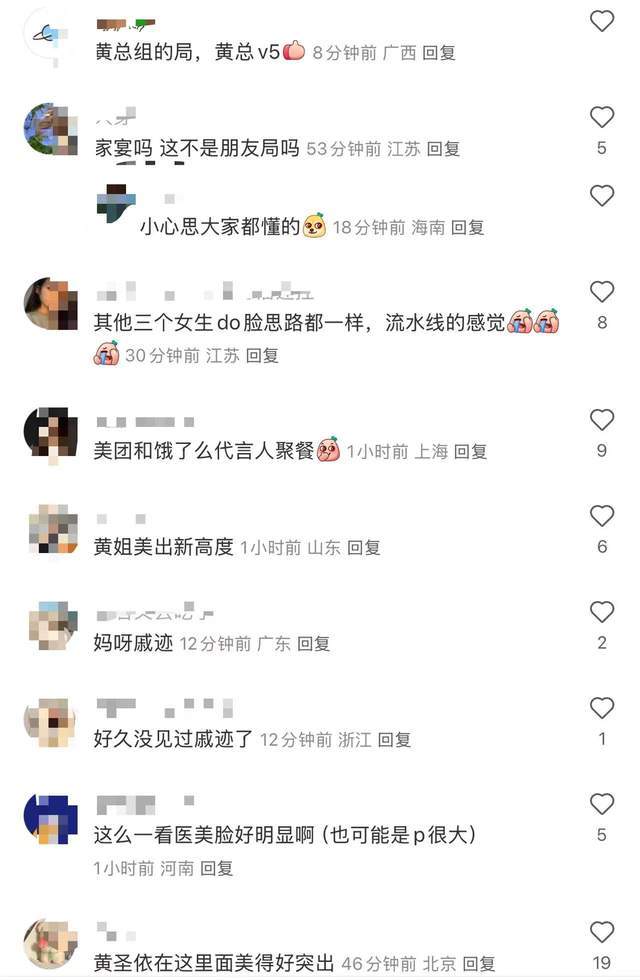Like the comment '好久没见过戚迹了'
Screen dimensions: 640x980
coord(601,708)
